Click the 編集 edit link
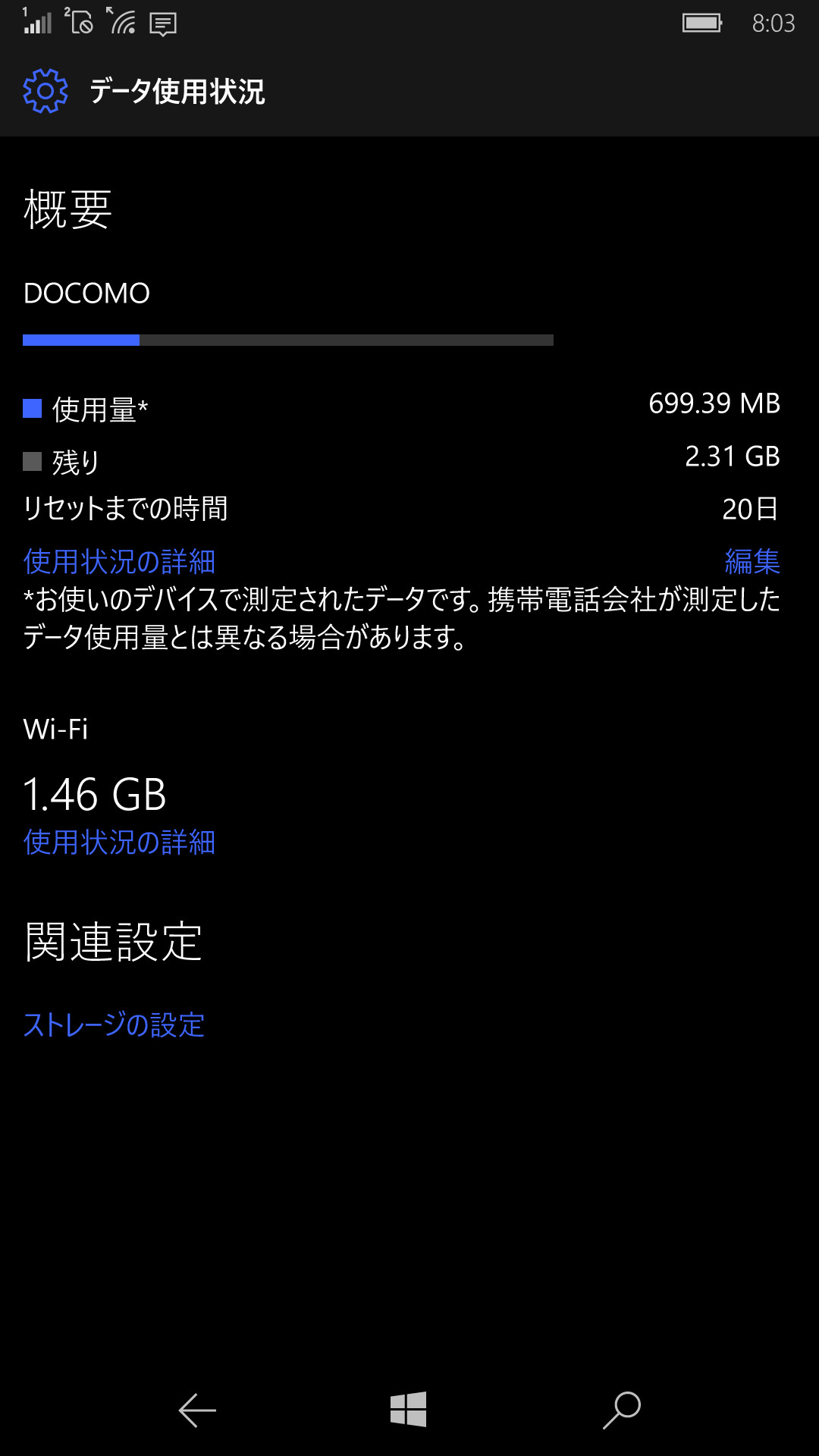Image resolution: width=819 pixels, height=1456 pixels. (x=755, y=561)
